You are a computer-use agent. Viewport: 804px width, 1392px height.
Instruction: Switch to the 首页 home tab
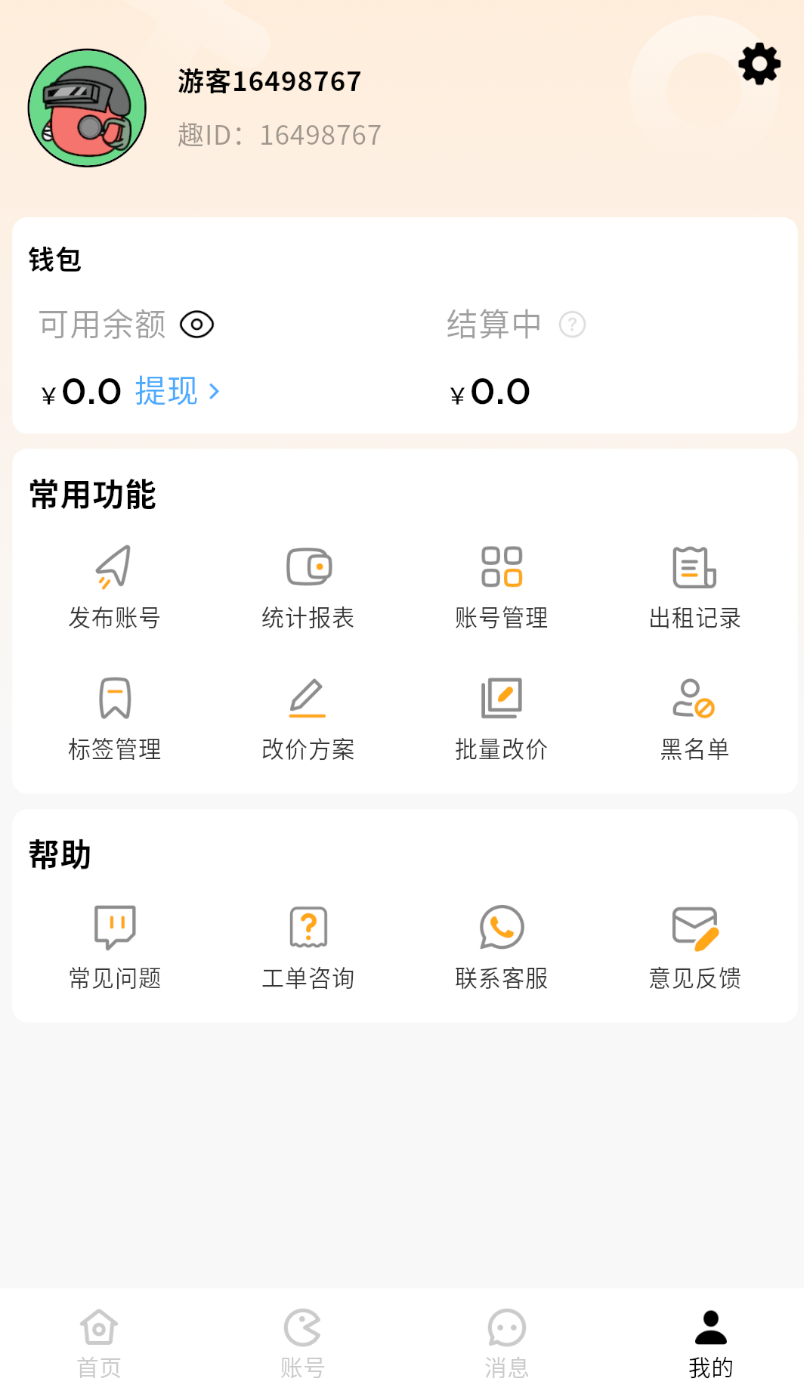click(98, 1340)
